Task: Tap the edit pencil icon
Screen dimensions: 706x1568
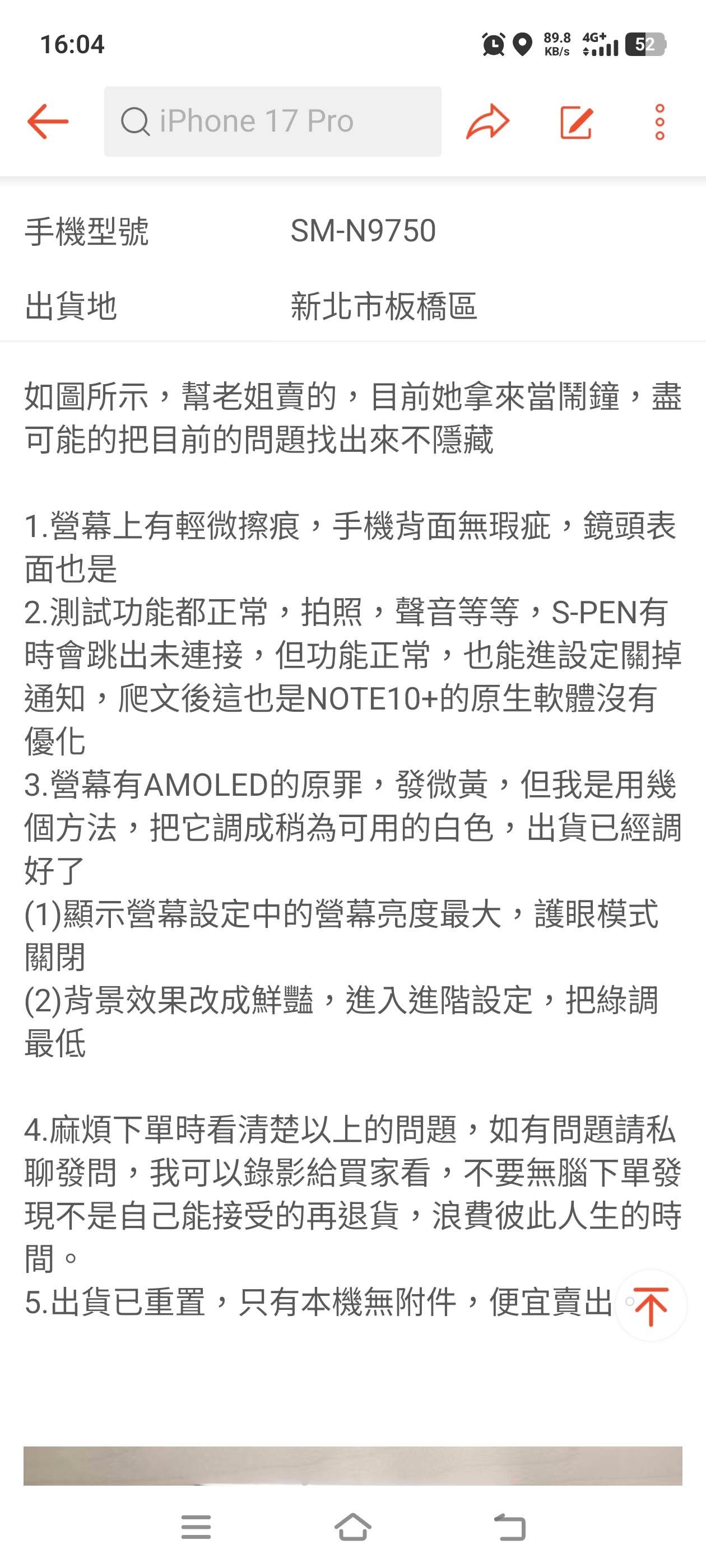Action: pos(575,122)
